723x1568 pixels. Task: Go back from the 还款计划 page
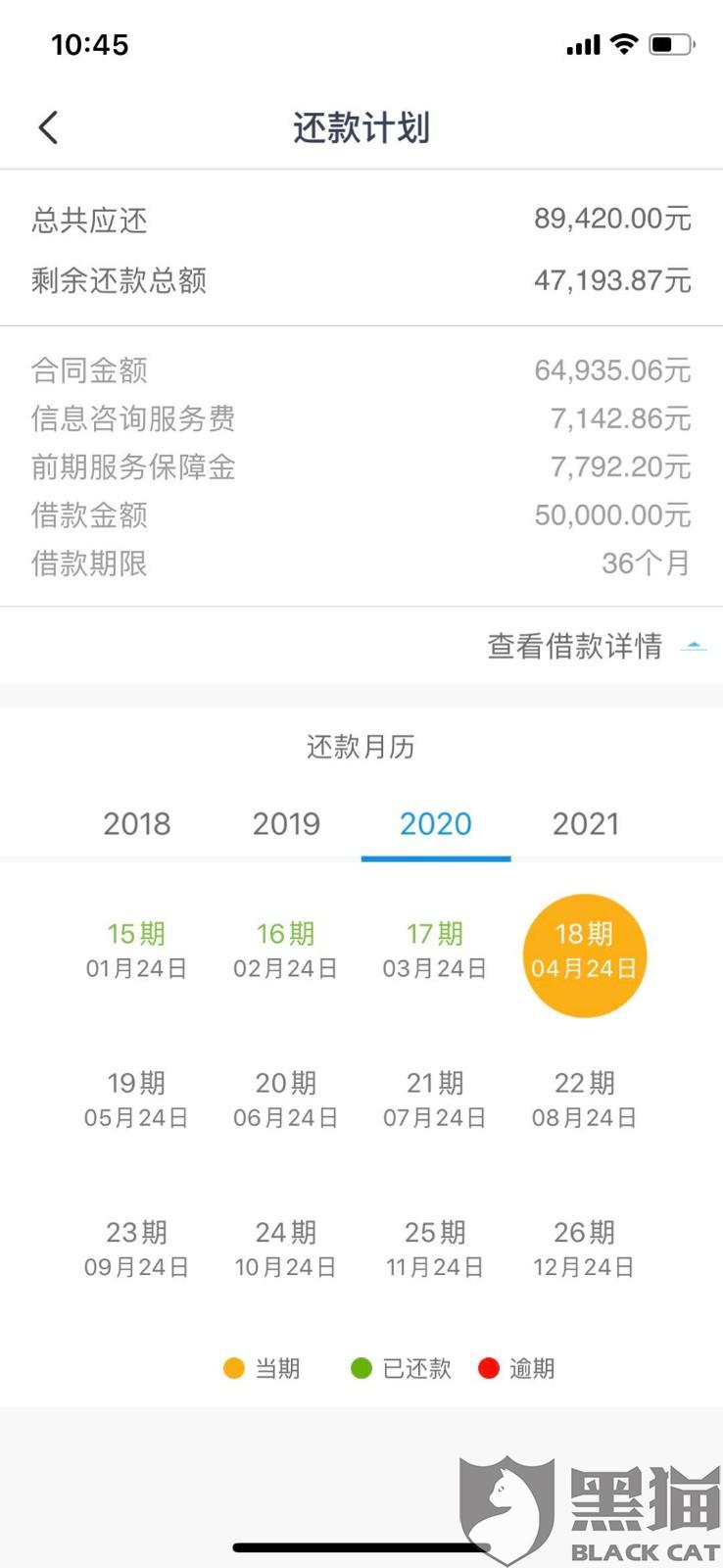tap(48, 127)
